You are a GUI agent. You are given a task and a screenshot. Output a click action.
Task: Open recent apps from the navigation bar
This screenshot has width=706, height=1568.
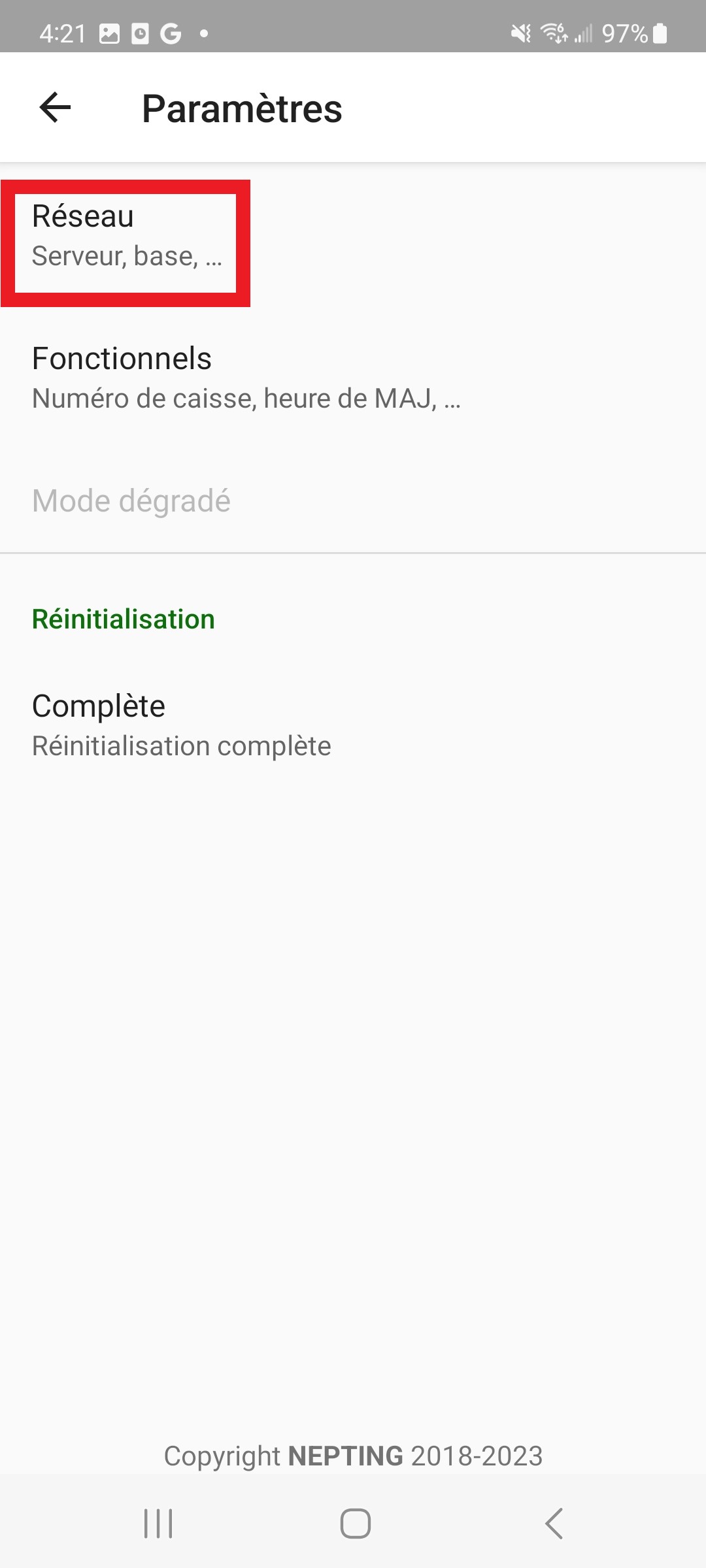(x=158, y=1524)
